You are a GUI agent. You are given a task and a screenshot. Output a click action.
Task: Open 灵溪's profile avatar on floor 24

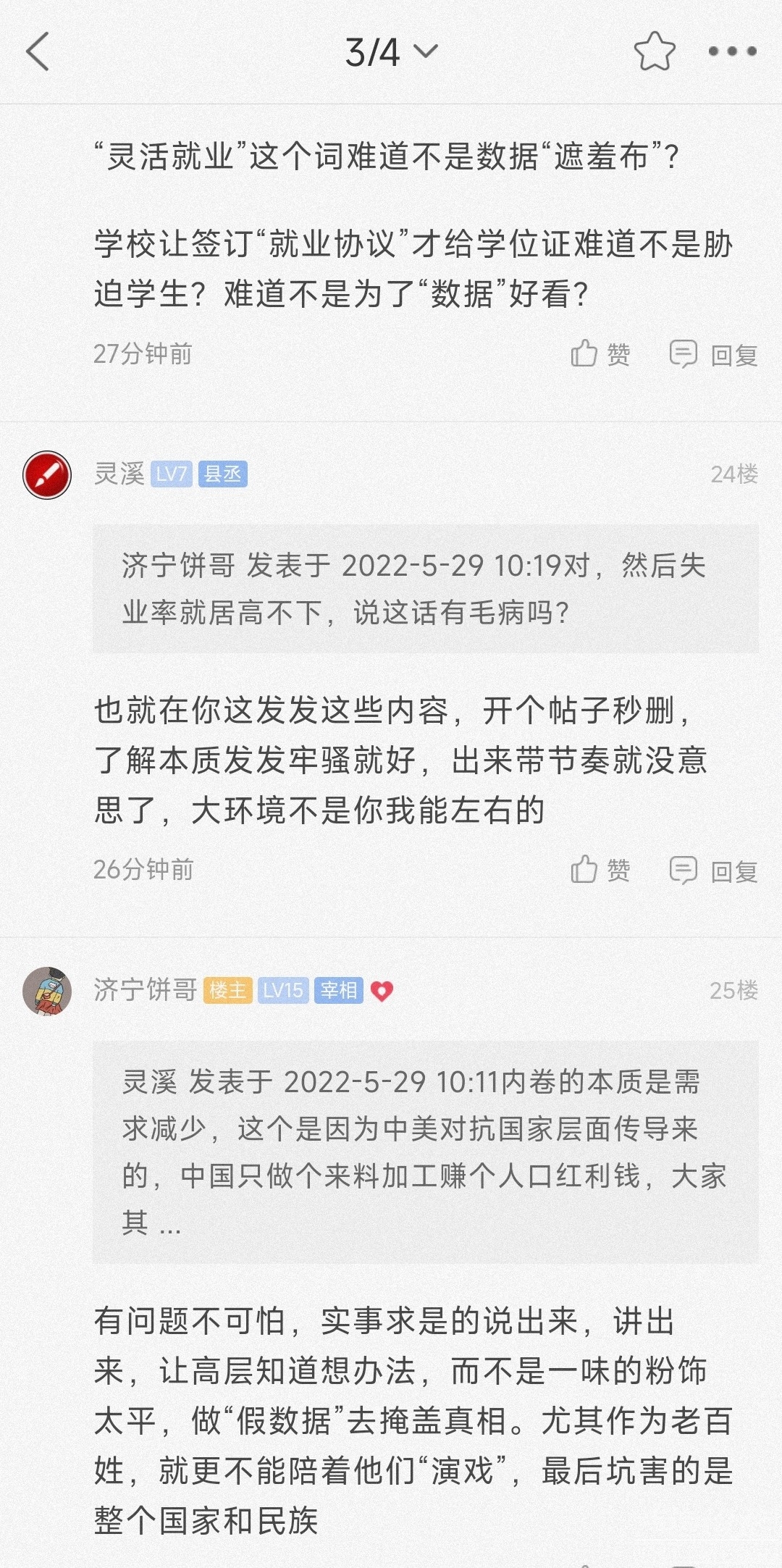(x=47, y=475)
